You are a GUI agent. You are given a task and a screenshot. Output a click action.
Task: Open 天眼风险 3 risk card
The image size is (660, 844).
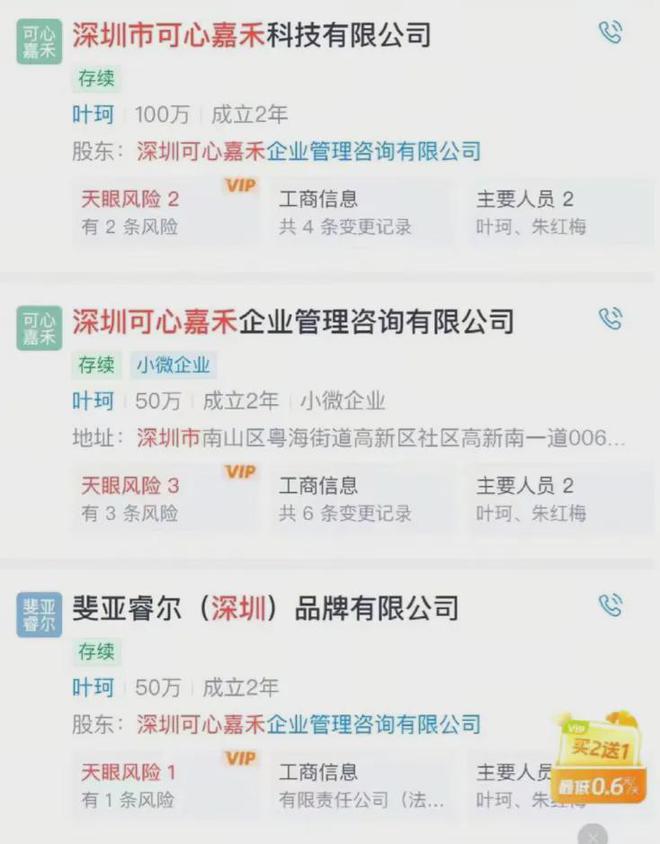pyautogui.click(x=160, y=499)
